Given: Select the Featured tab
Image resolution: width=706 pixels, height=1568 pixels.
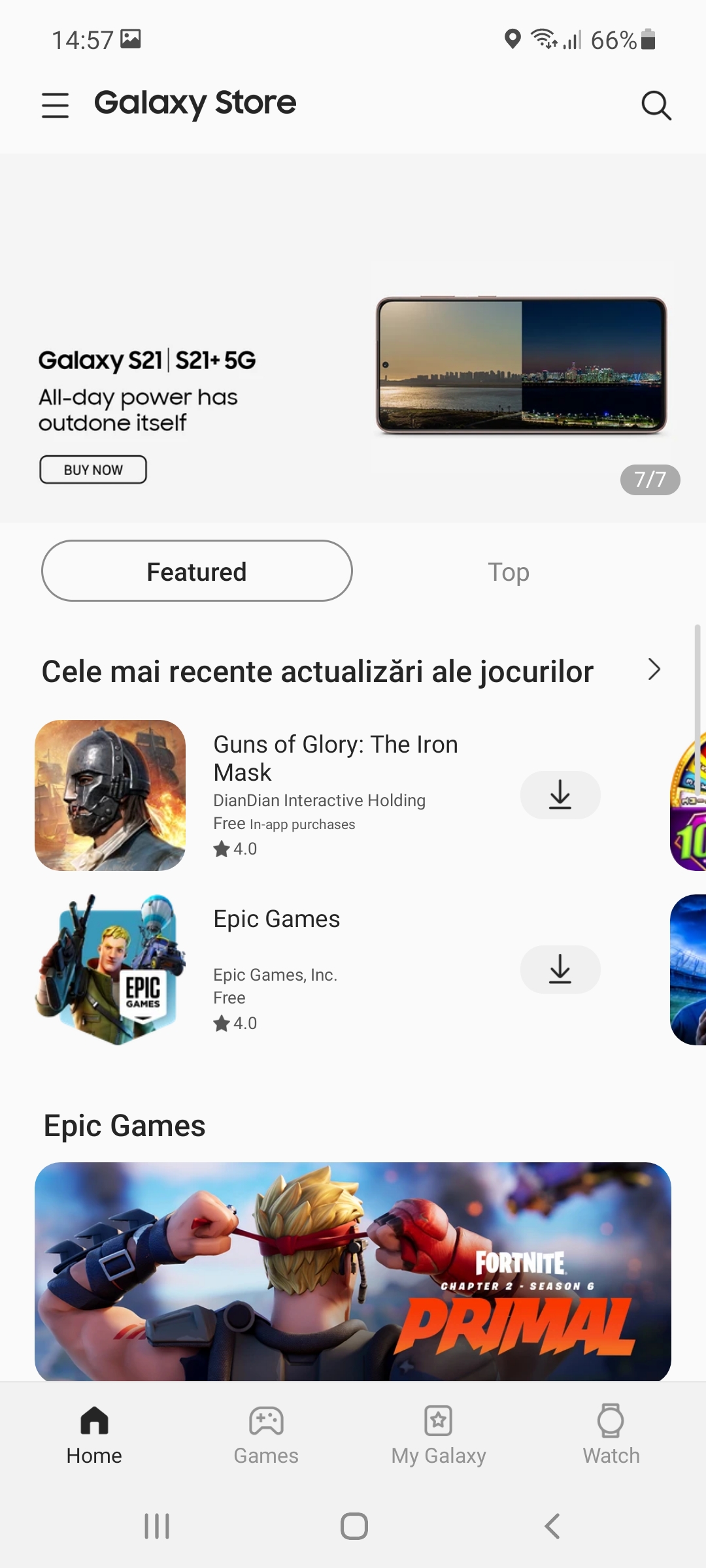Looking at the screenshot, I should pos(197,571).
